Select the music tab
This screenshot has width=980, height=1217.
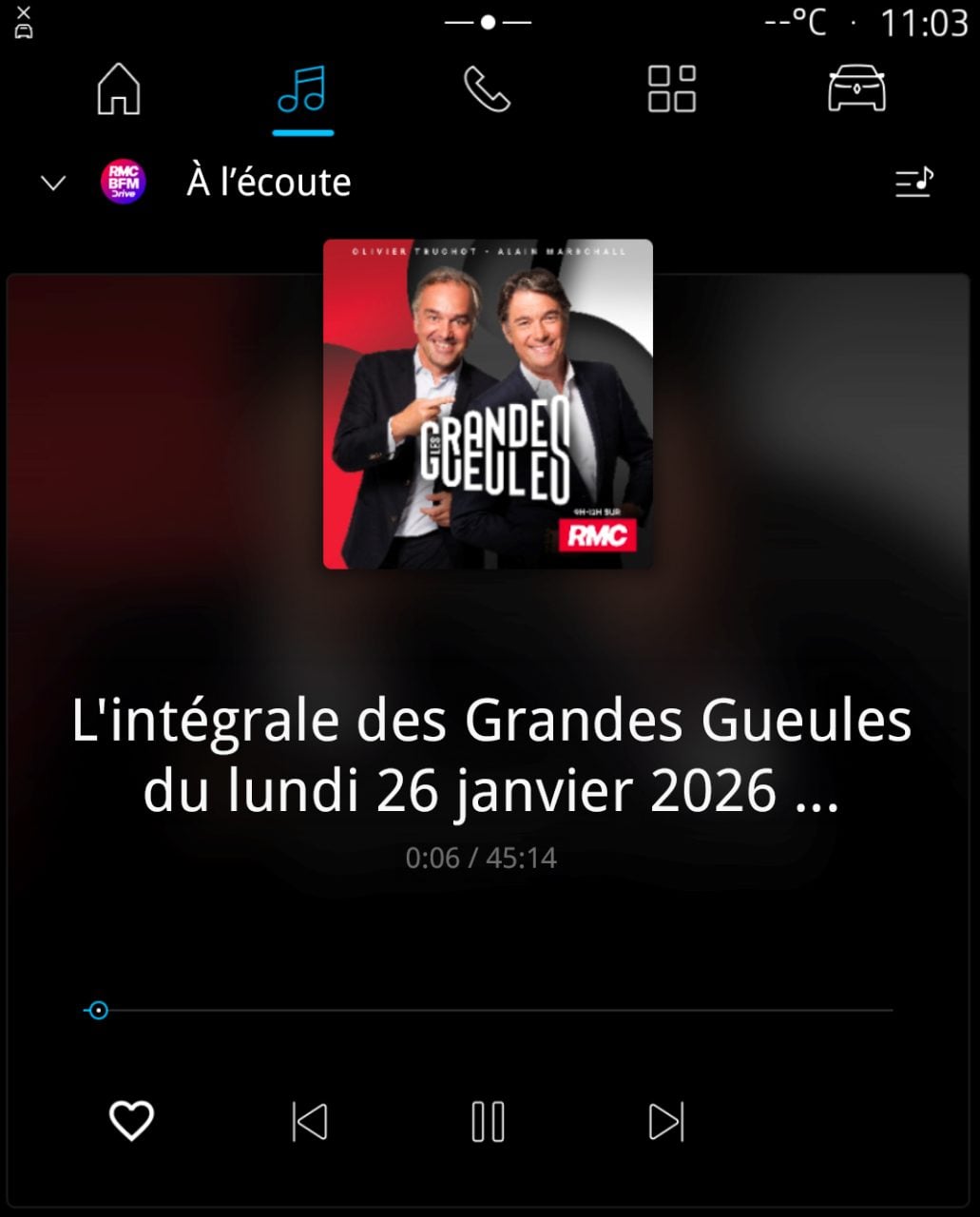(302, 90)
